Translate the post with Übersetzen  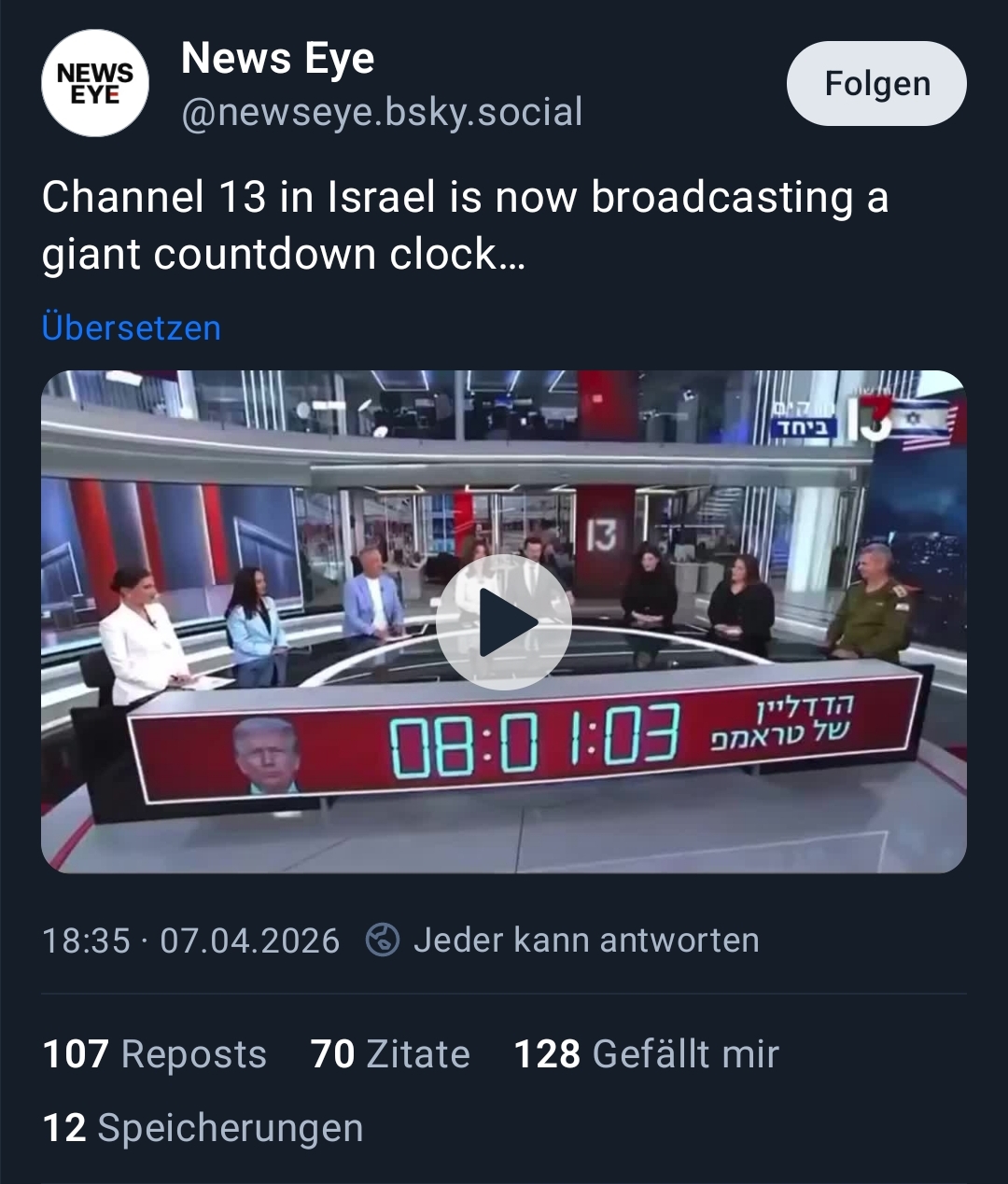tap(132, 328)
